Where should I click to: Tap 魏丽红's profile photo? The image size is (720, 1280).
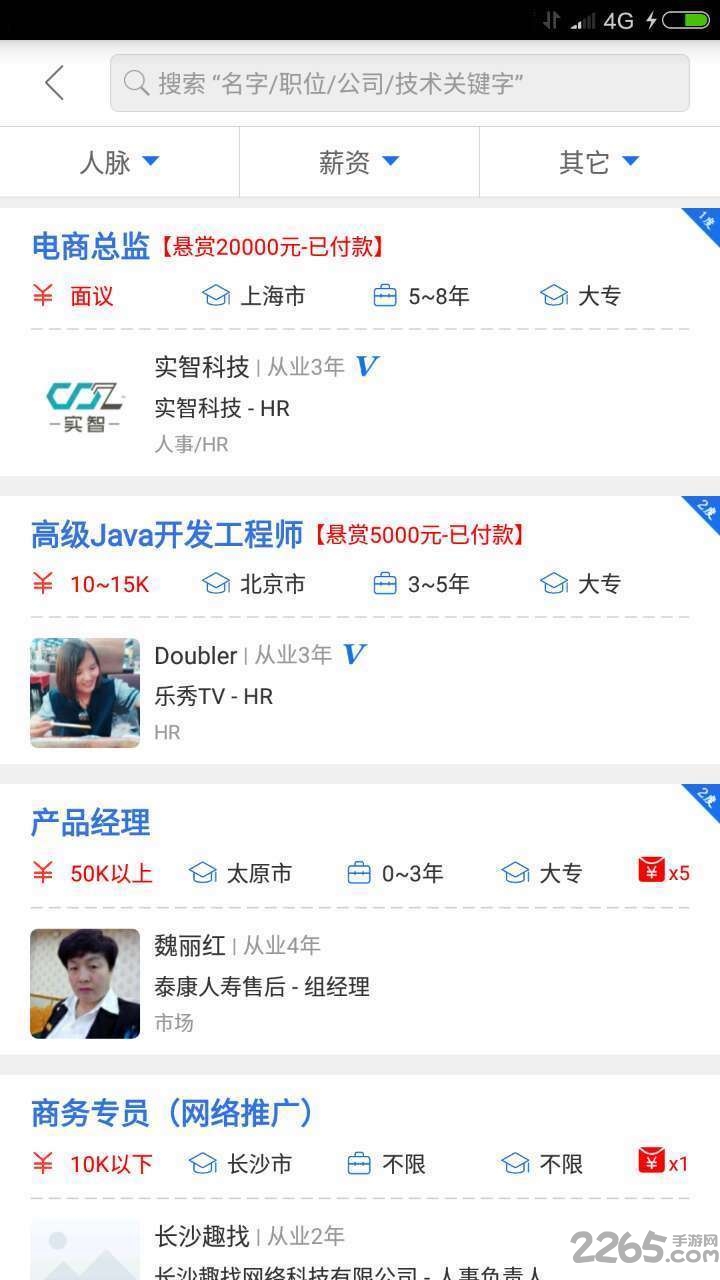tap(84, 983)
